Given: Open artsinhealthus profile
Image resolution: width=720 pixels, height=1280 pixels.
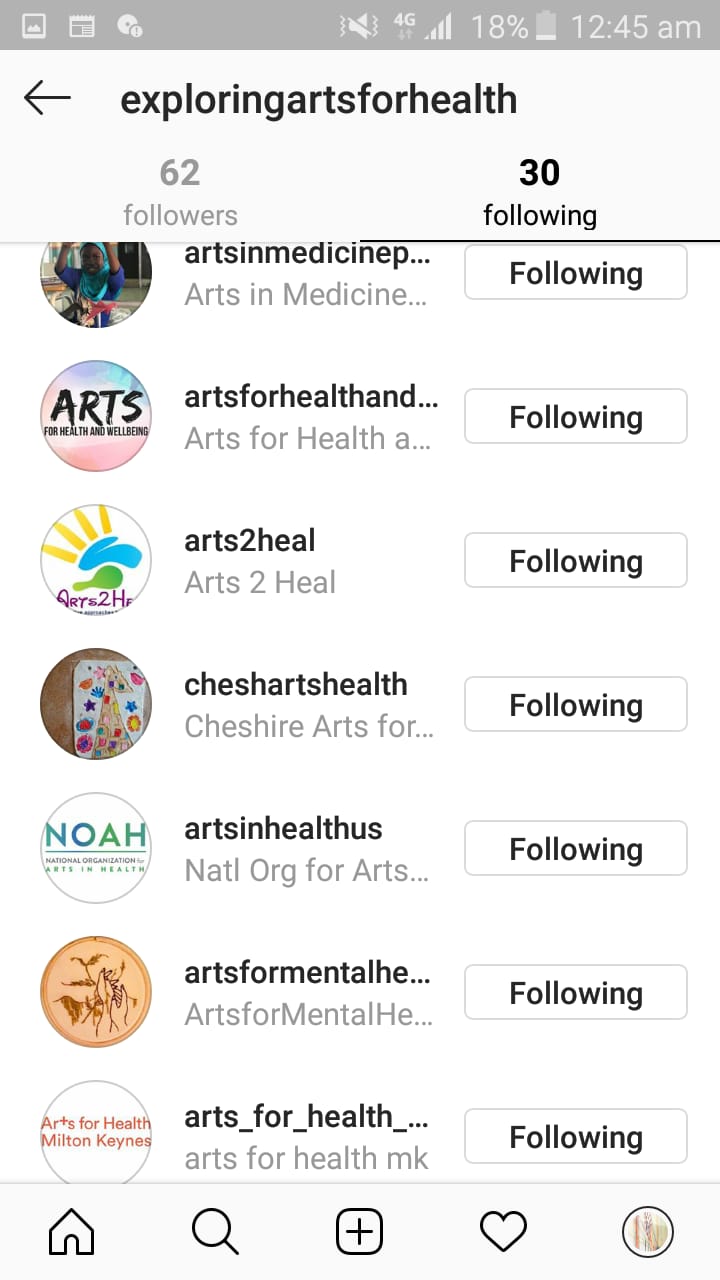Looking at the screenshot, I should [283, 829].
